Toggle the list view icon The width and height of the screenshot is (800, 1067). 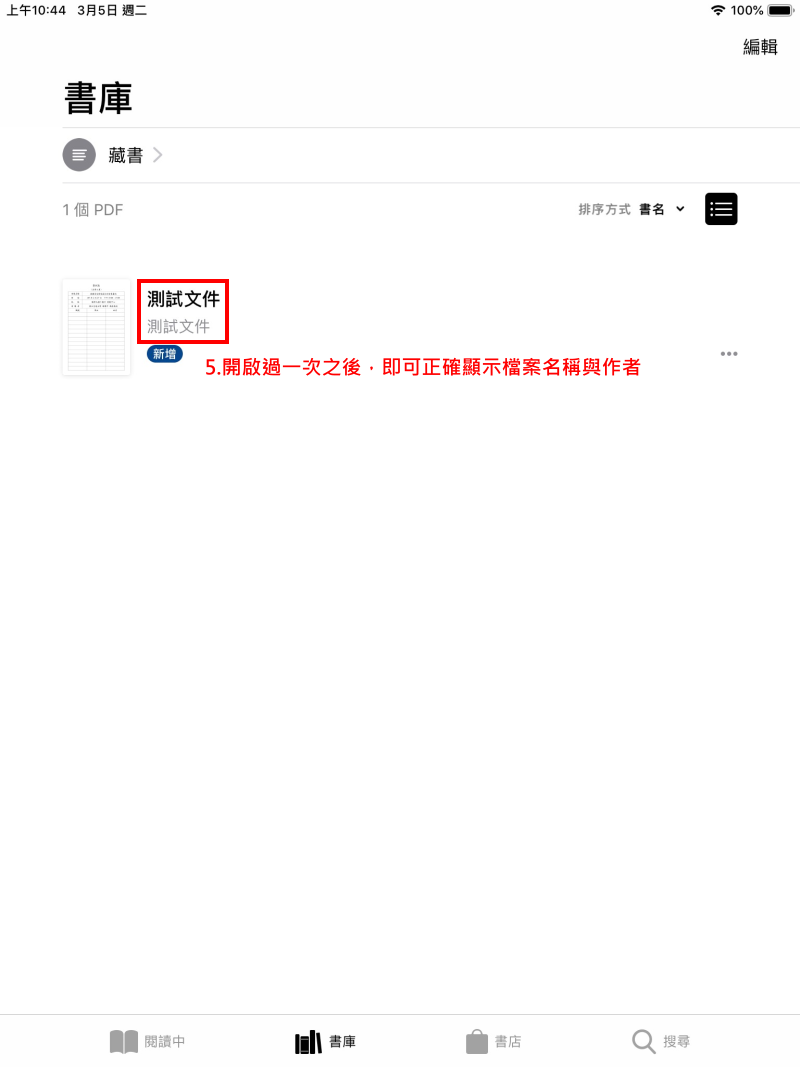pos(721,209)
